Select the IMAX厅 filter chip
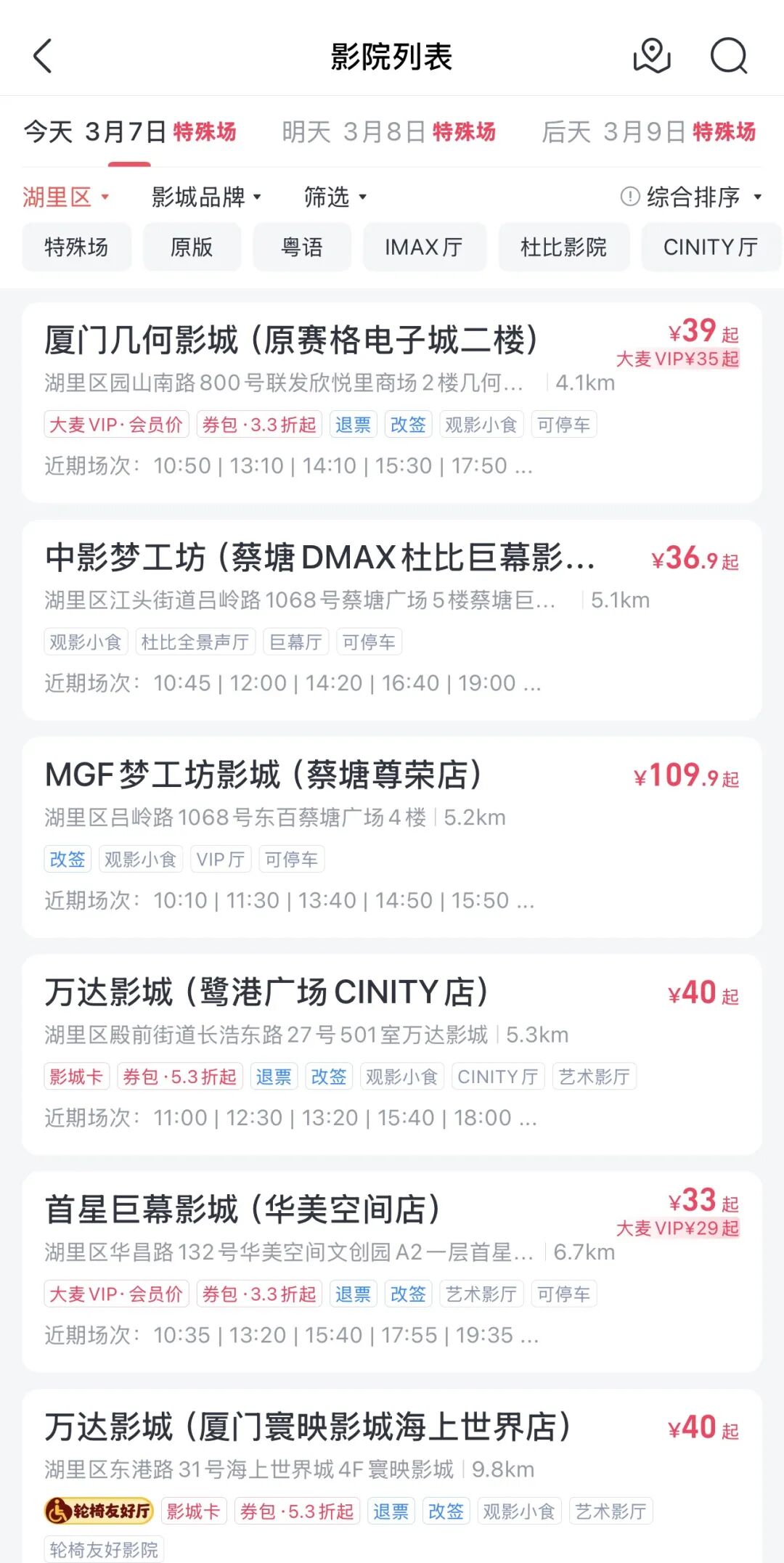This screenshot has width=784, height=1563. [x=424, y=248]
